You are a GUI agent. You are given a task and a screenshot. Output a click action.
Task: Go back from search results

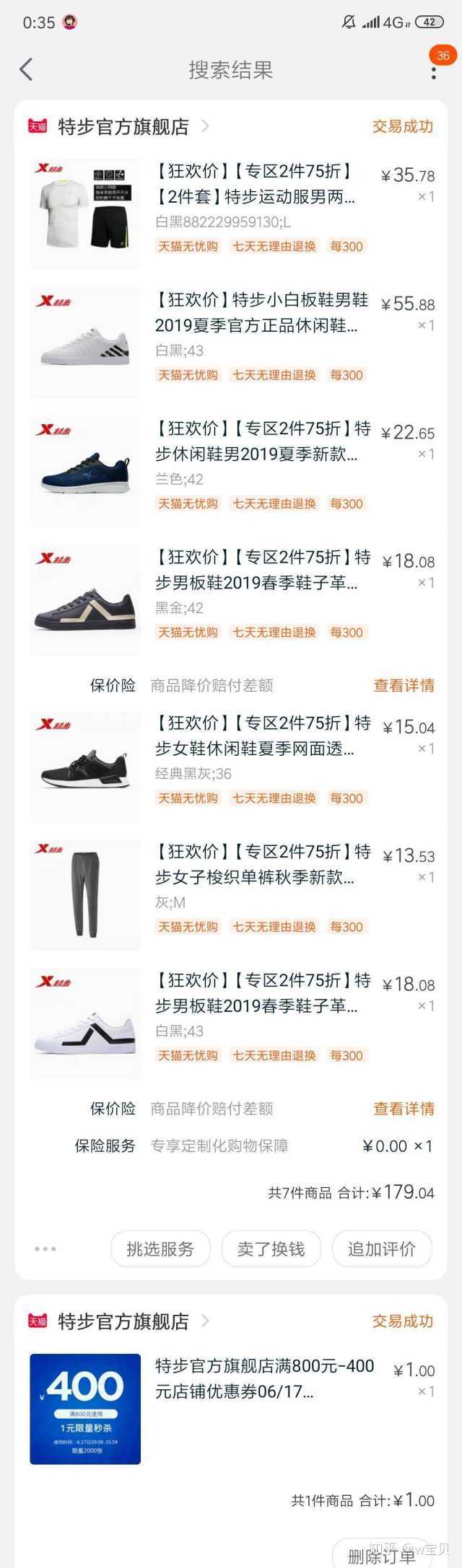[27, 70]
